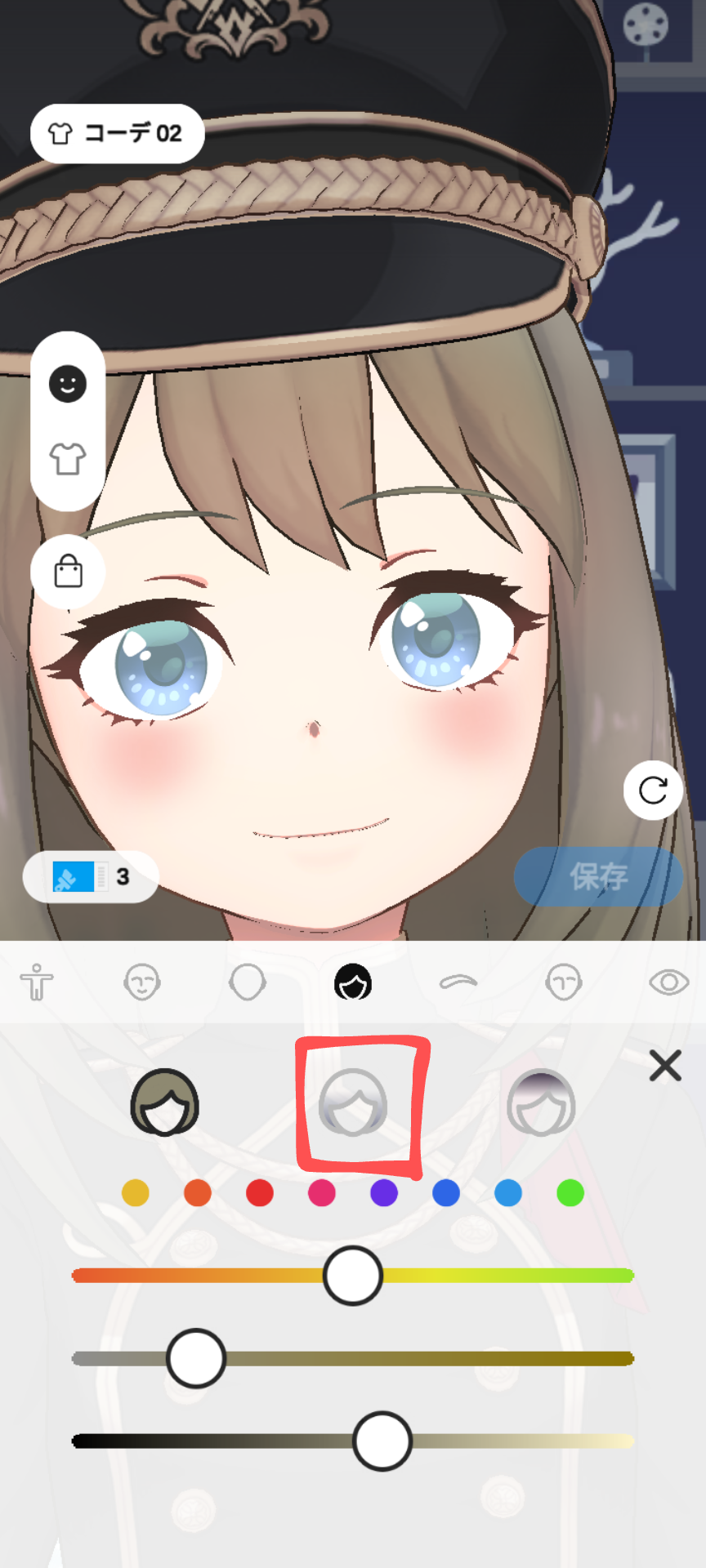Choose the solid hair color style

[165, 1102]
